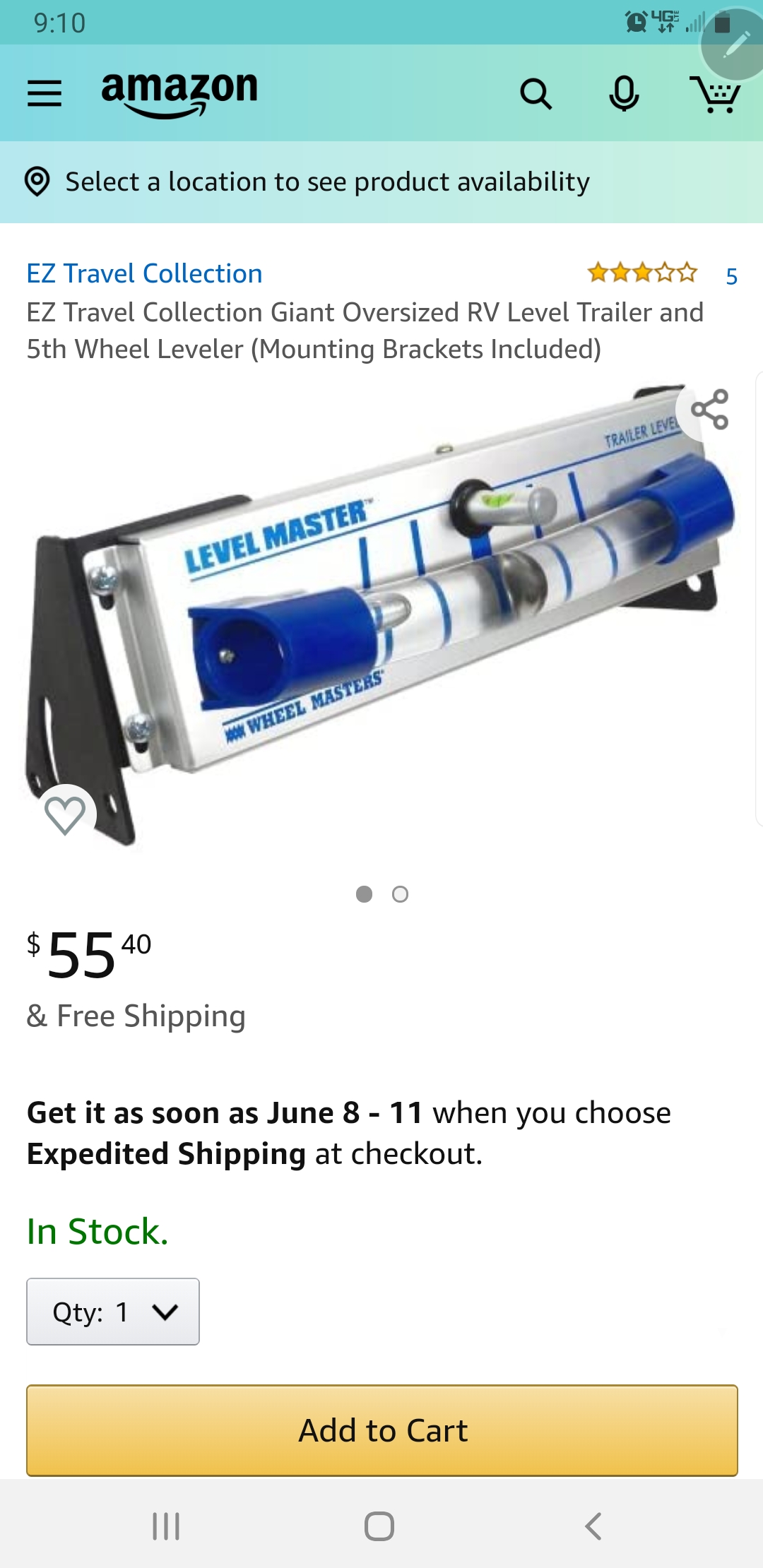Share this product
763x1568 pixels.
[709, 409]
